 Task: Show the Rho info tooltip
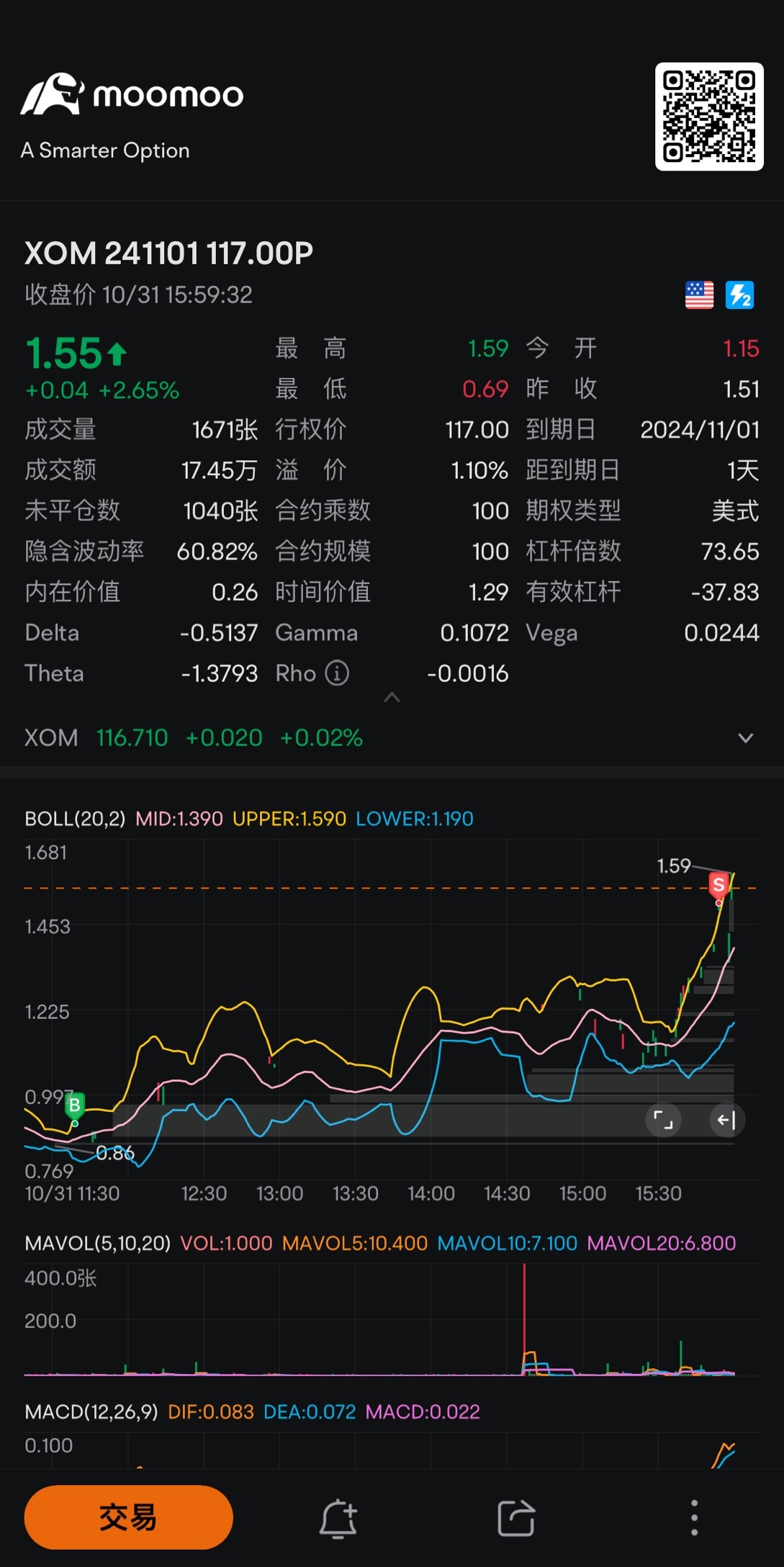tap(337, 673)
